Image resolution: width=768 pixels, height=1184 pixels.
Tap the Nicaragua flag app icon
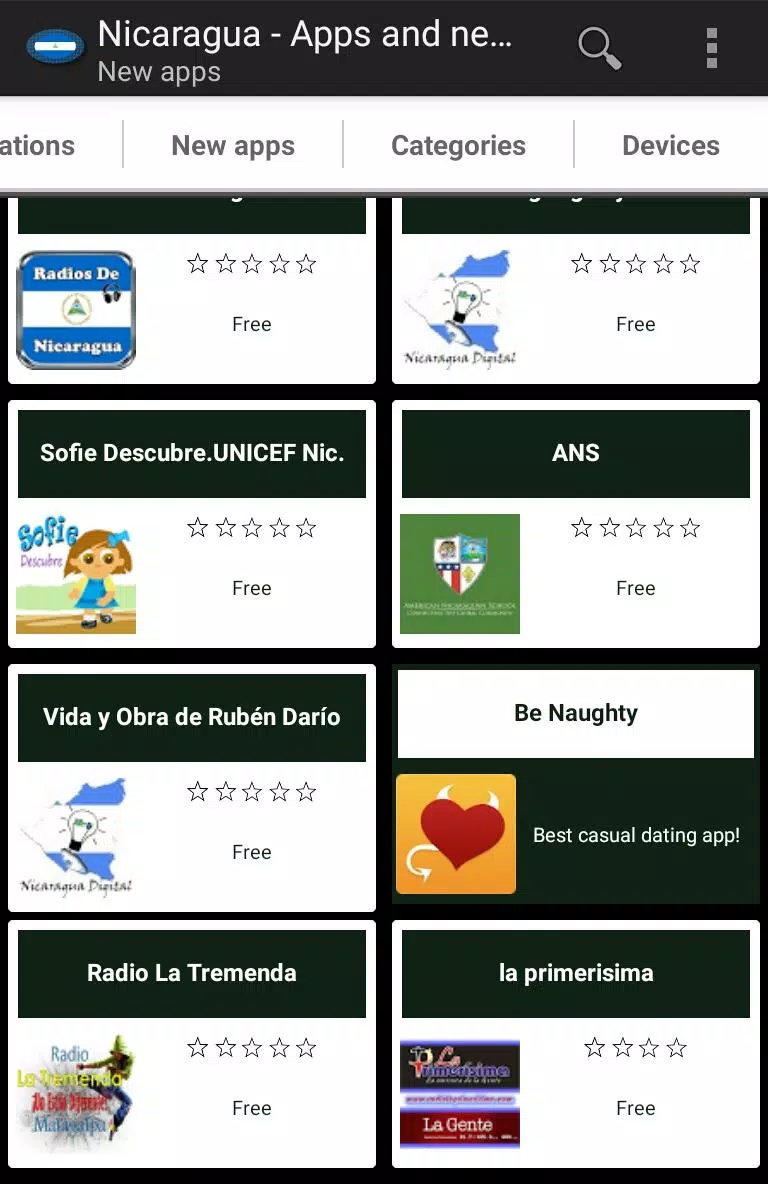pyautogui.click(x=56, y=47)
